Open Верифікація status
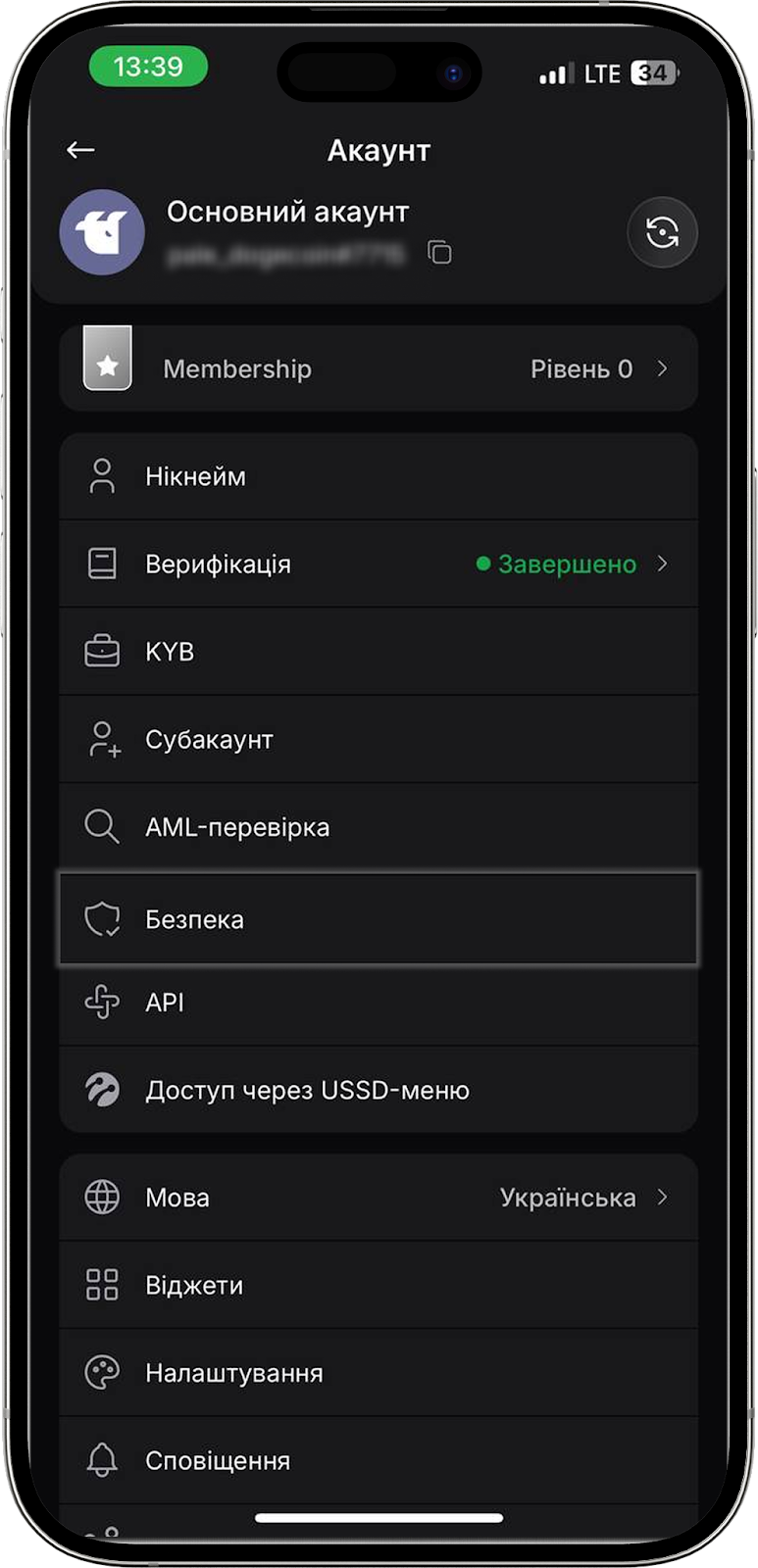The image size is (758, 1568). [379, 564]
